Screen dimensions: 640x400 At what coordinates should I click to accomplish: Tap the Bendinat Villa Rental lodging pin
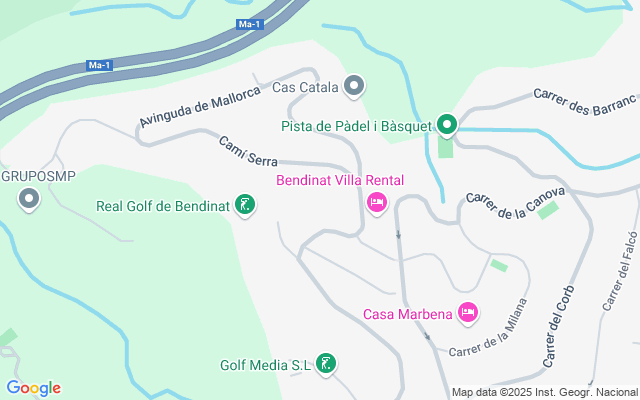coord(376,203)
